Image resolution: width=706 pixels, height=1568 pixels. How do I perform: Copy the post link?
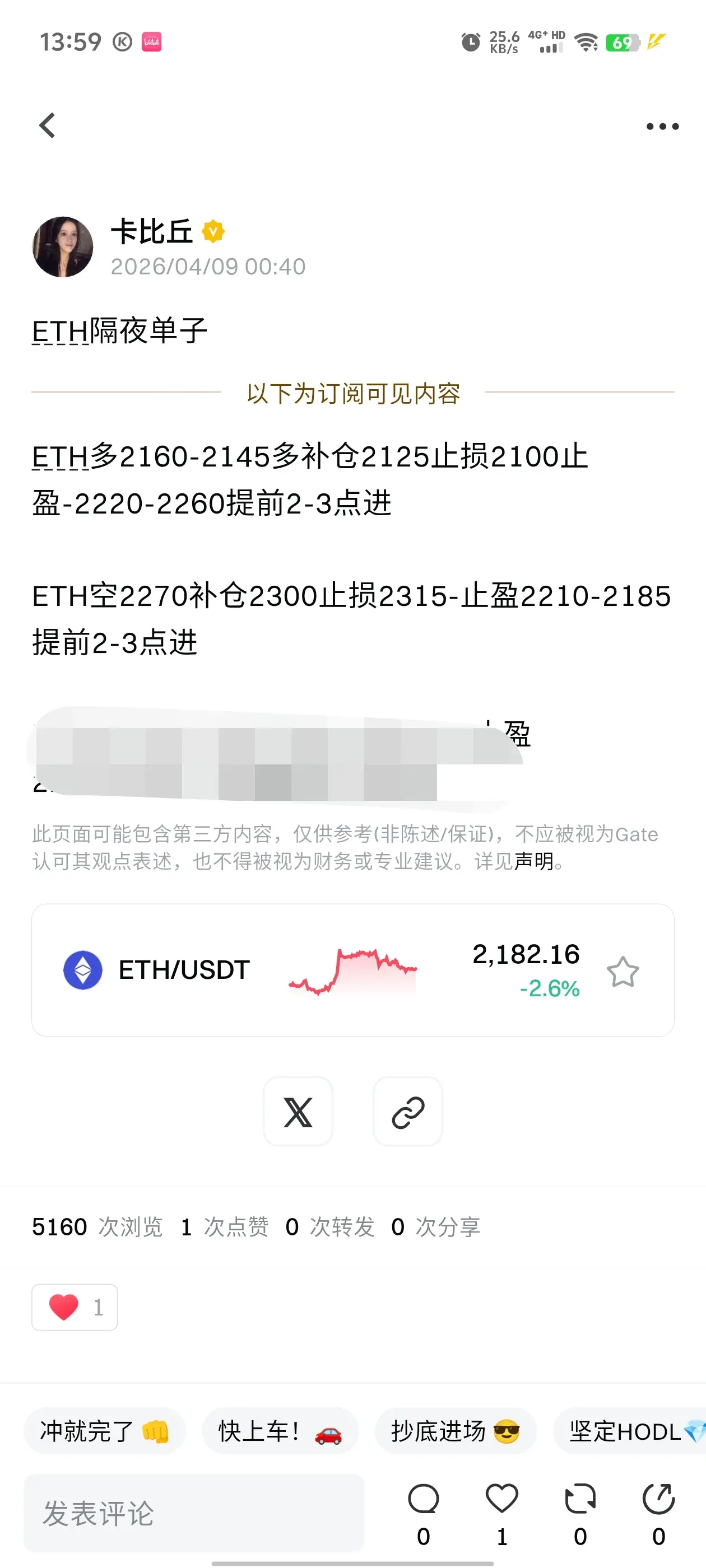pyautogui.click(x=407, y=1112)
